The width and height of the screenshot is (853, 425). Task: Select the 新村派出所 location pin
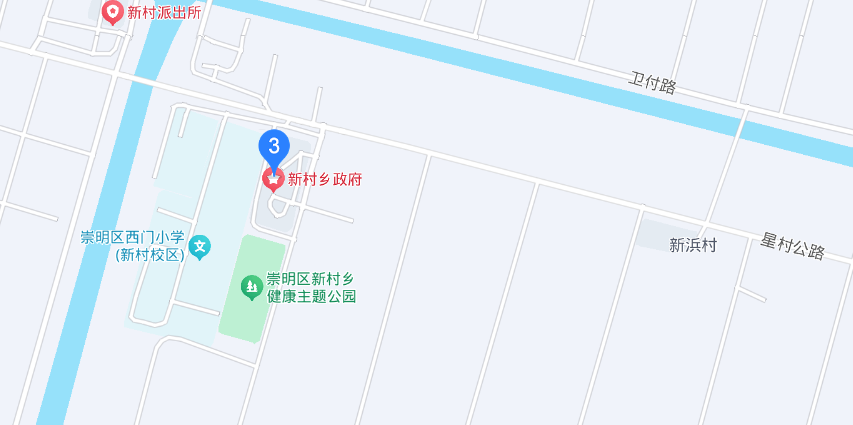[113, 13]
